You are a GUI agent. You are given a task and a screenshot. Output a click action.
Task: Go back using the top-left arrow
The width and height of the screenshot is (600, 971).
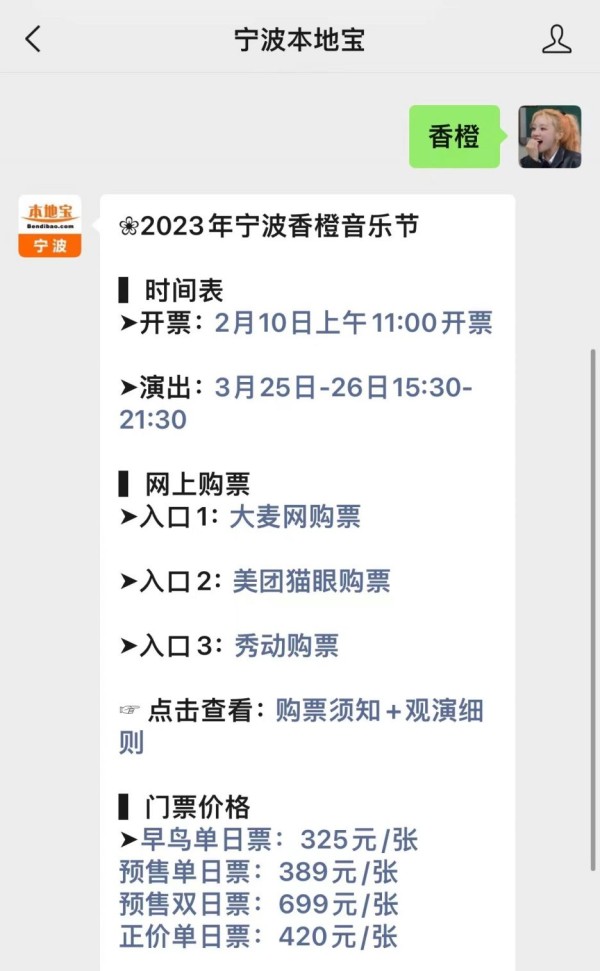pyautogui.click(x=33, y=39)
